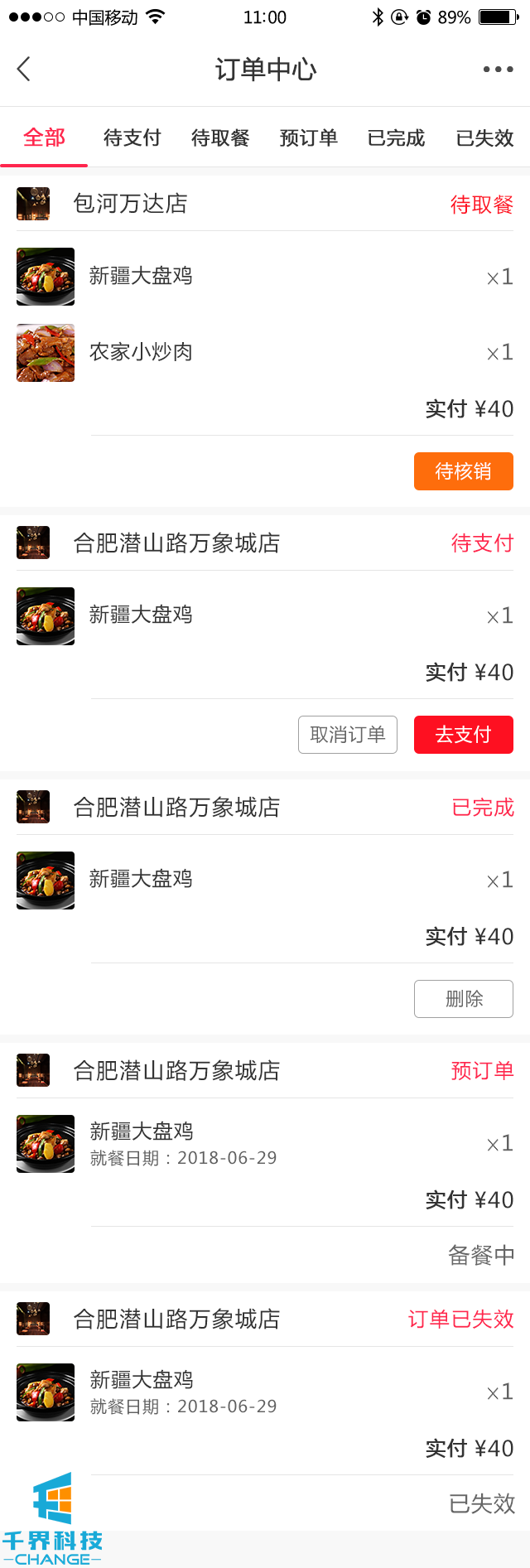Viewport: 530px width, 1568px height.
Task: Select the 已失效 tab
Action: 484,138
